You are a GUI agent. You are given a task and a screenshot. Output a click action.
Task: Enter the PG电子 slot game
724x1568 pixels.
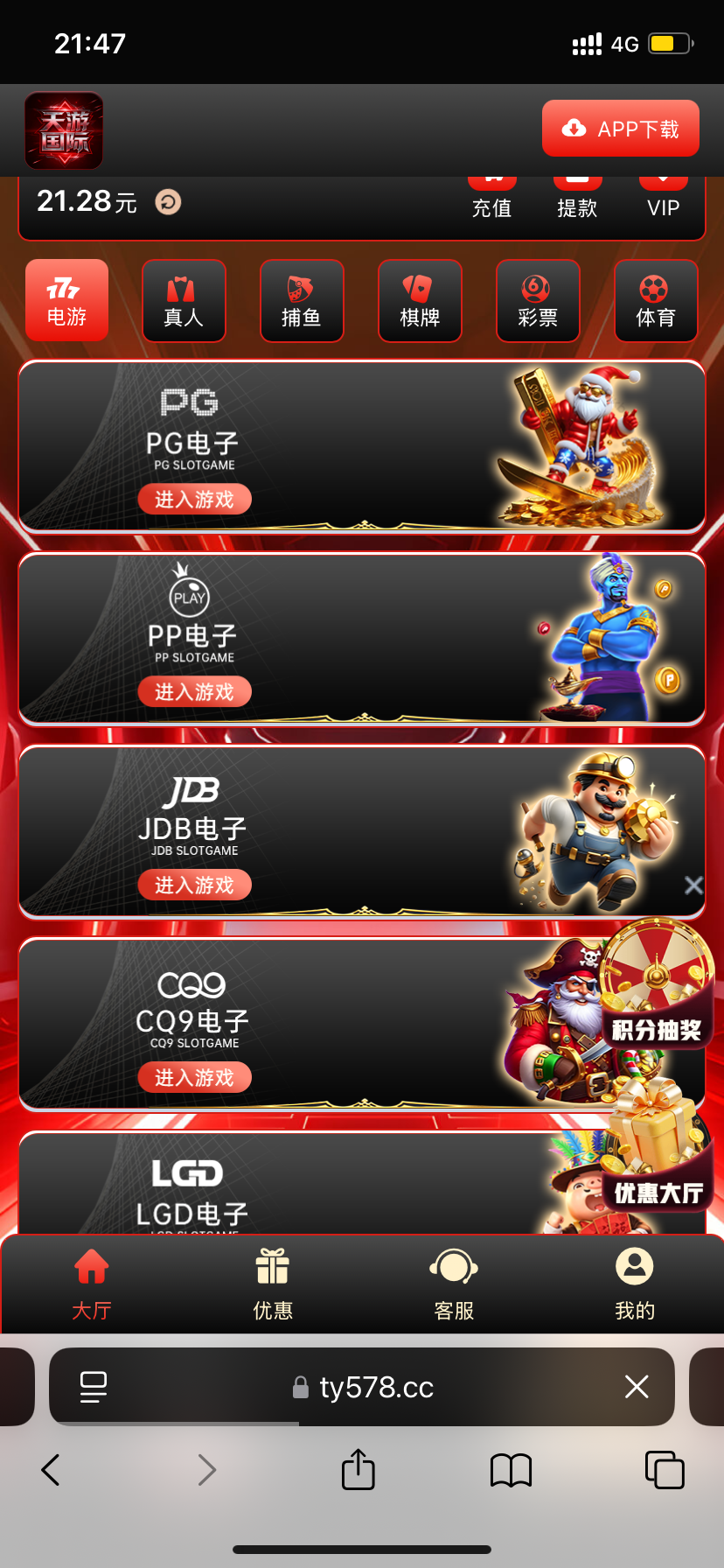click(194, 500)
